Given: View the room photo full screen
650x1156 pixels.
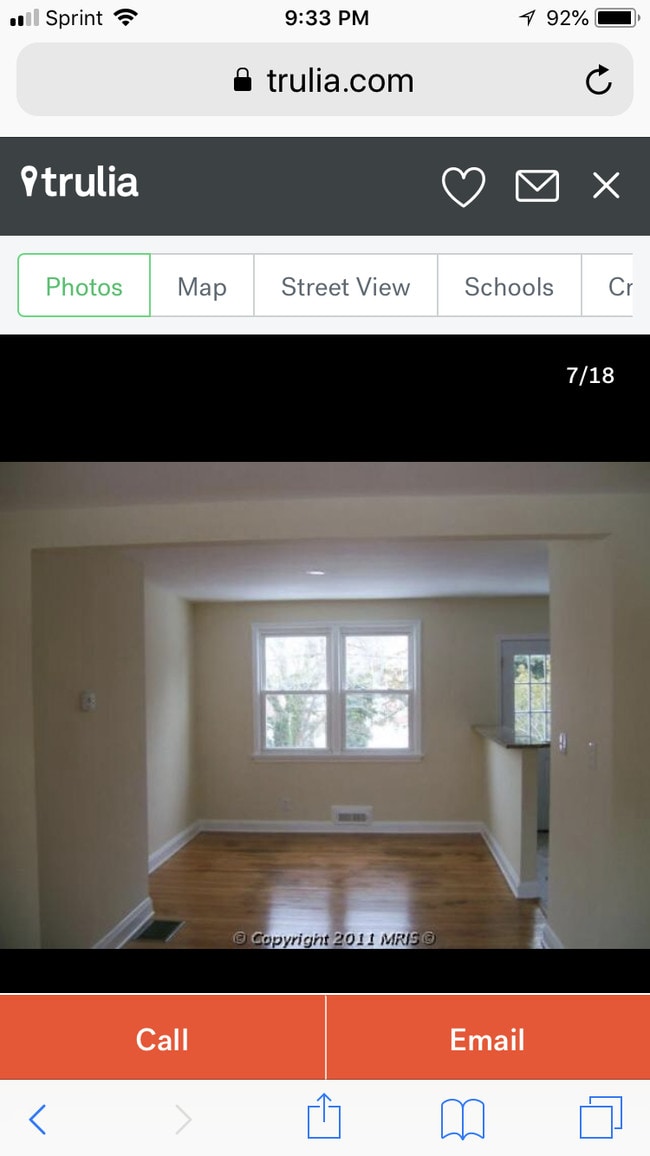Looking at the screenshot, I should 325,705.
